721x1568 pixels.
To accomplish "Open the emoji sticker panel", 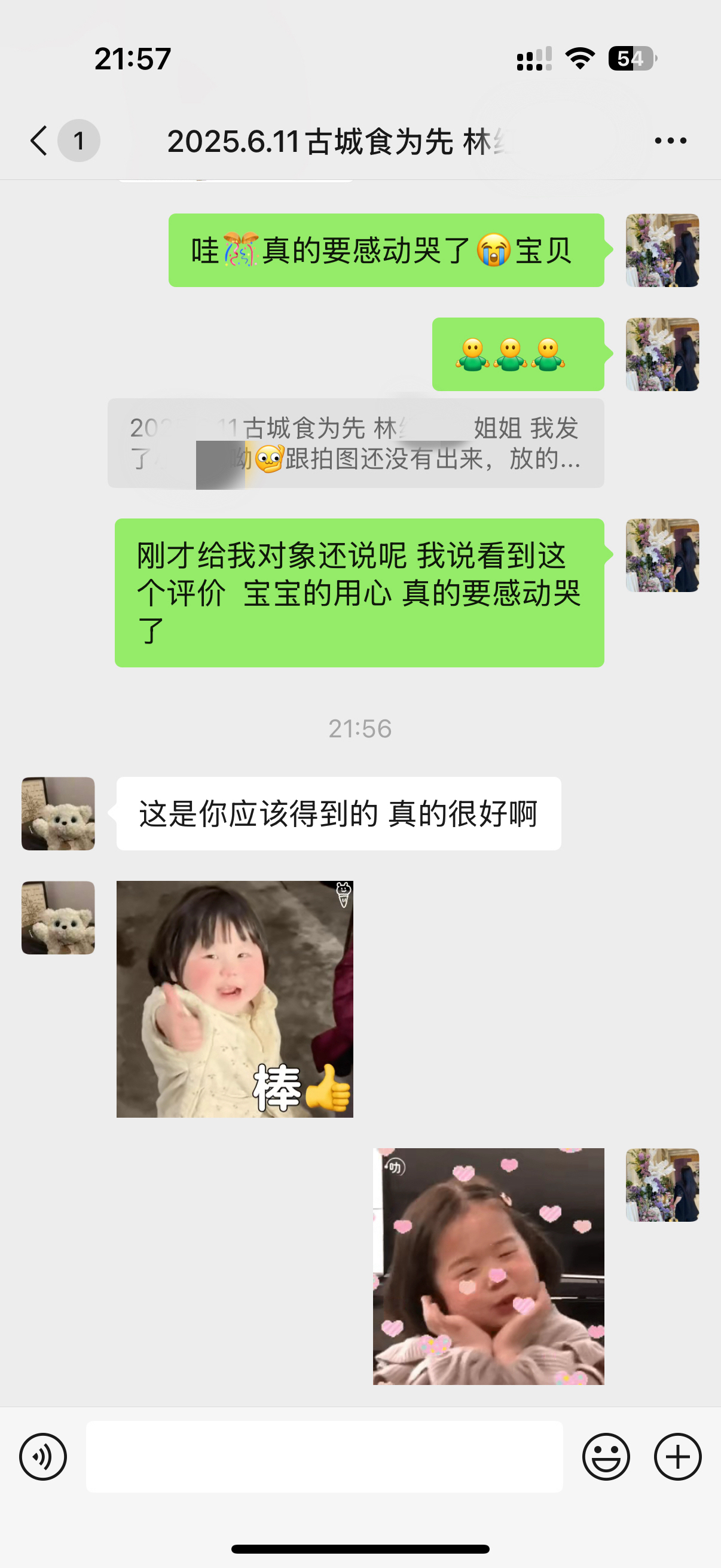I will point(606,1457).
